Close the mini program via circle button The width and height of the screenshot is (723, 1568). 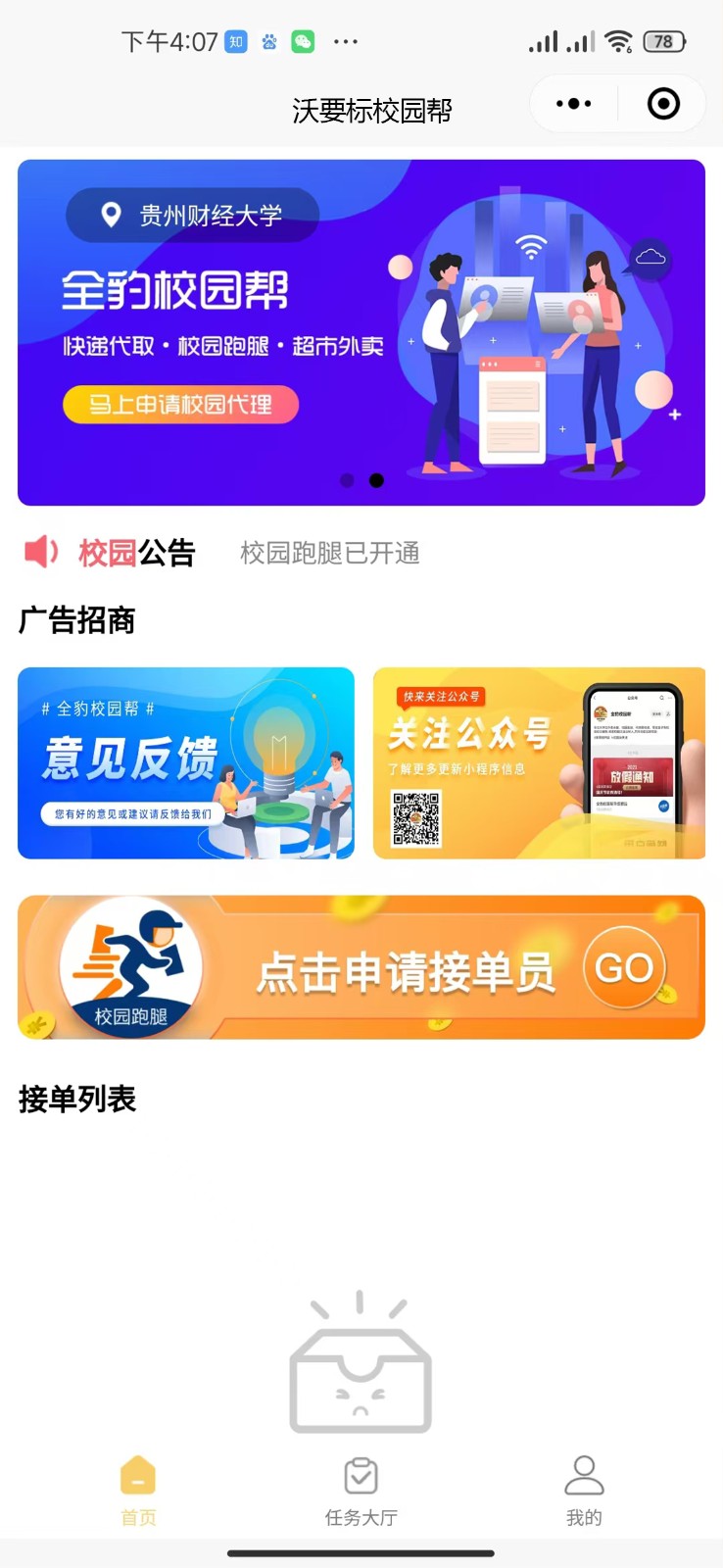(x=663, y=104)
